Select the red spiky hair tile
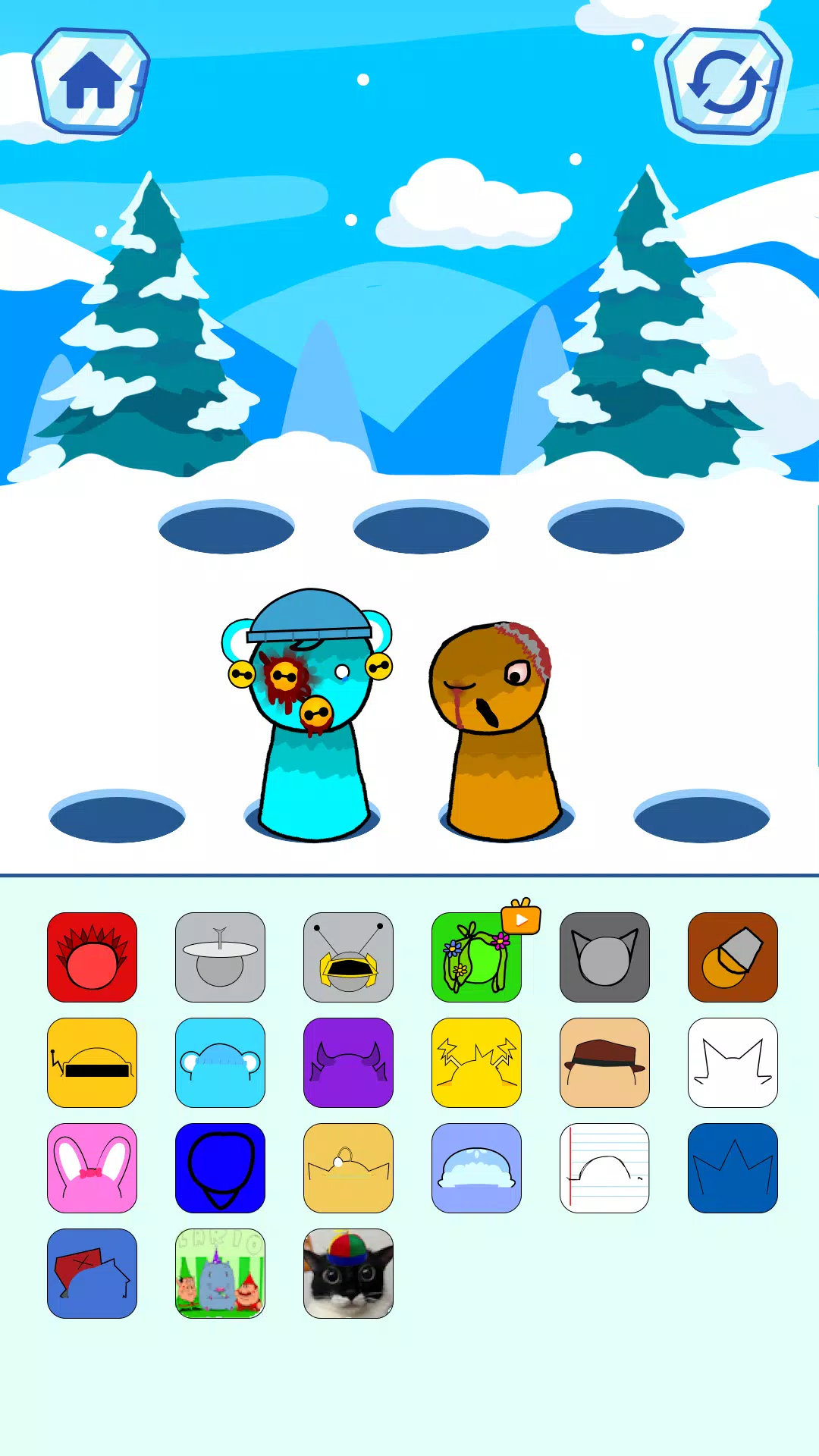The image size is (819, 1456). tap(92, 957)
